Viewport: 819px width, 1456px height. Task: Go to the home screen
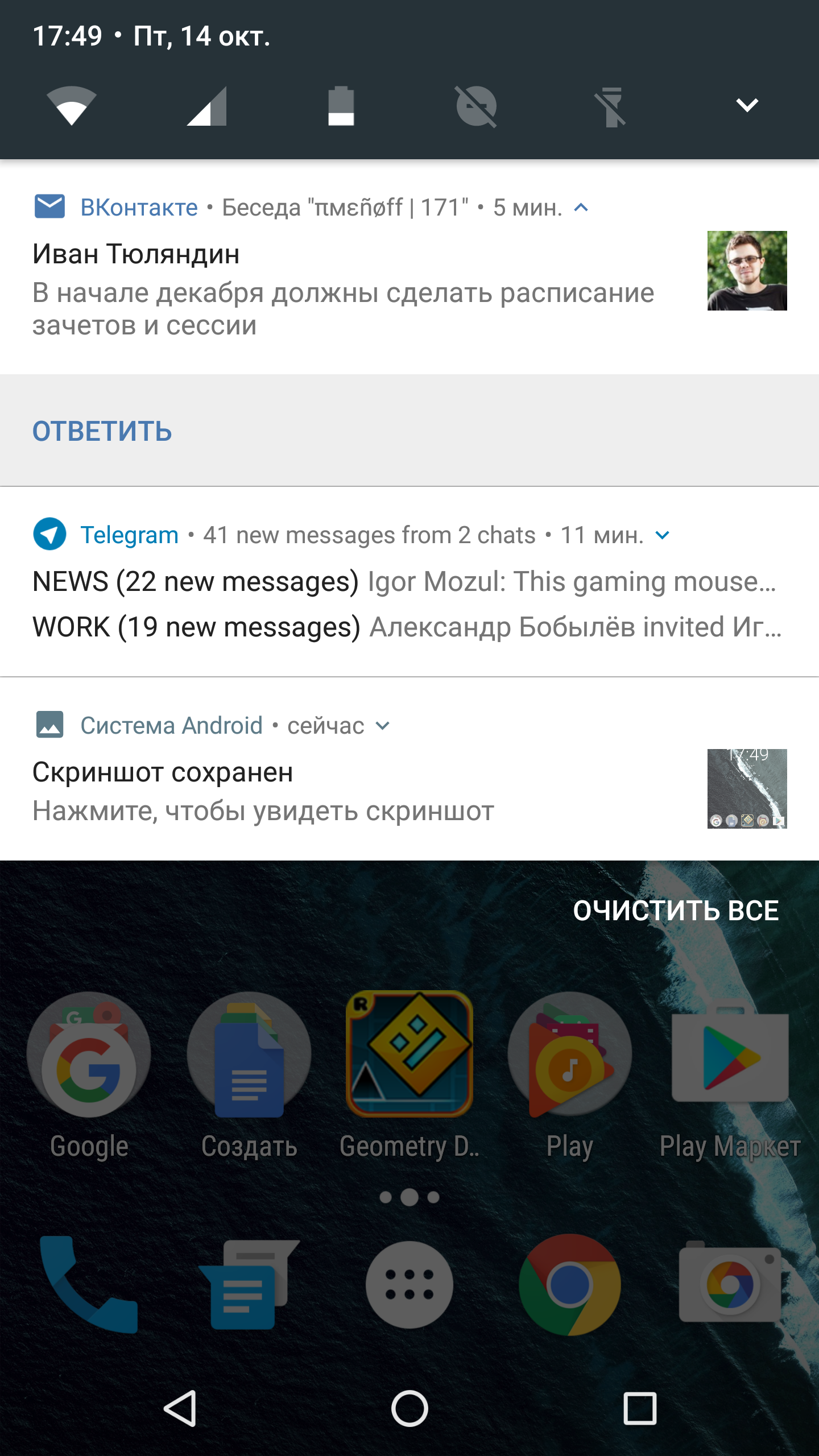pyautogui.click(x=409, y=1408)
